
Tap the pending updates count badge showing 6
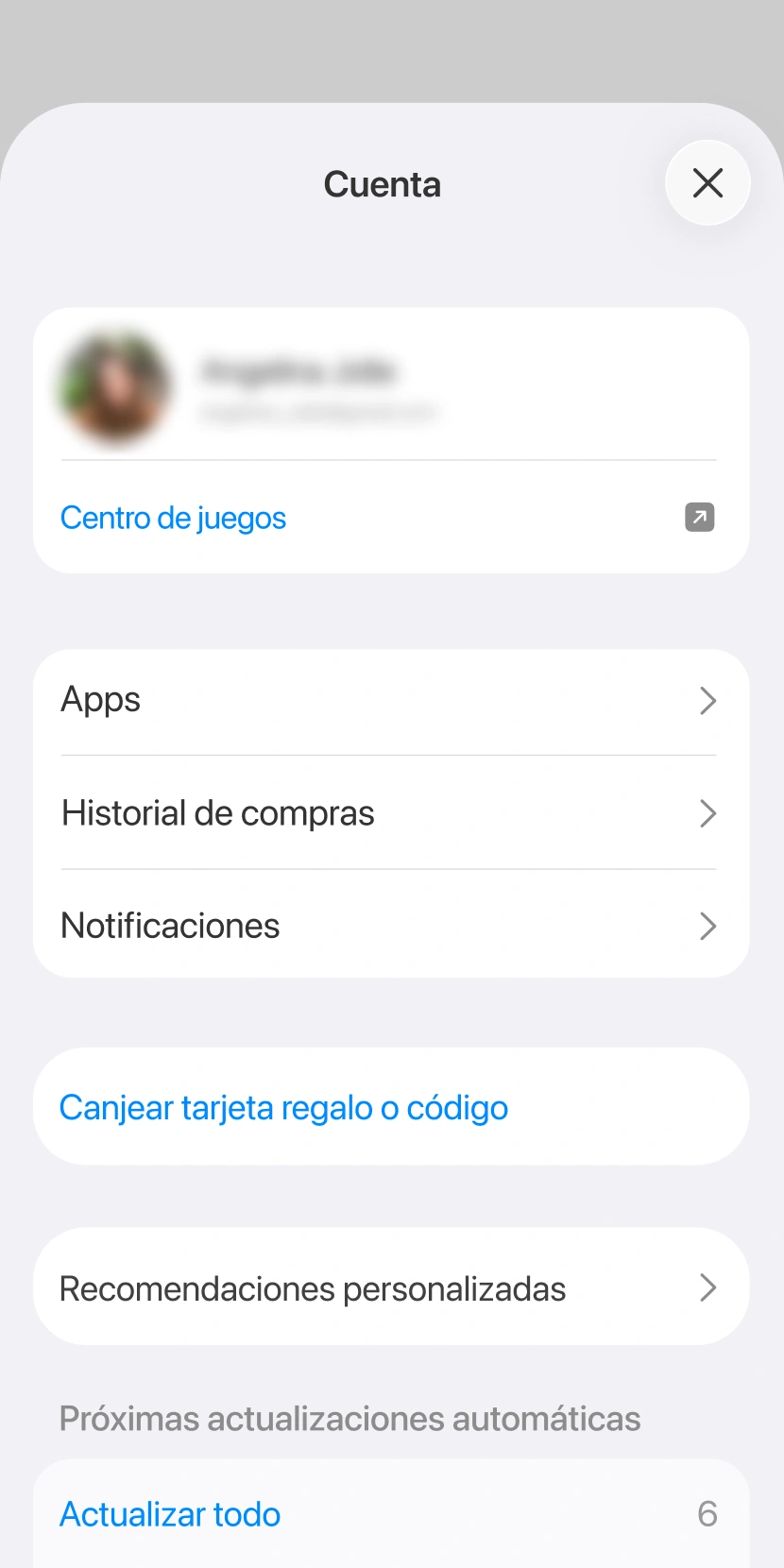click(x=707, y=1513)
